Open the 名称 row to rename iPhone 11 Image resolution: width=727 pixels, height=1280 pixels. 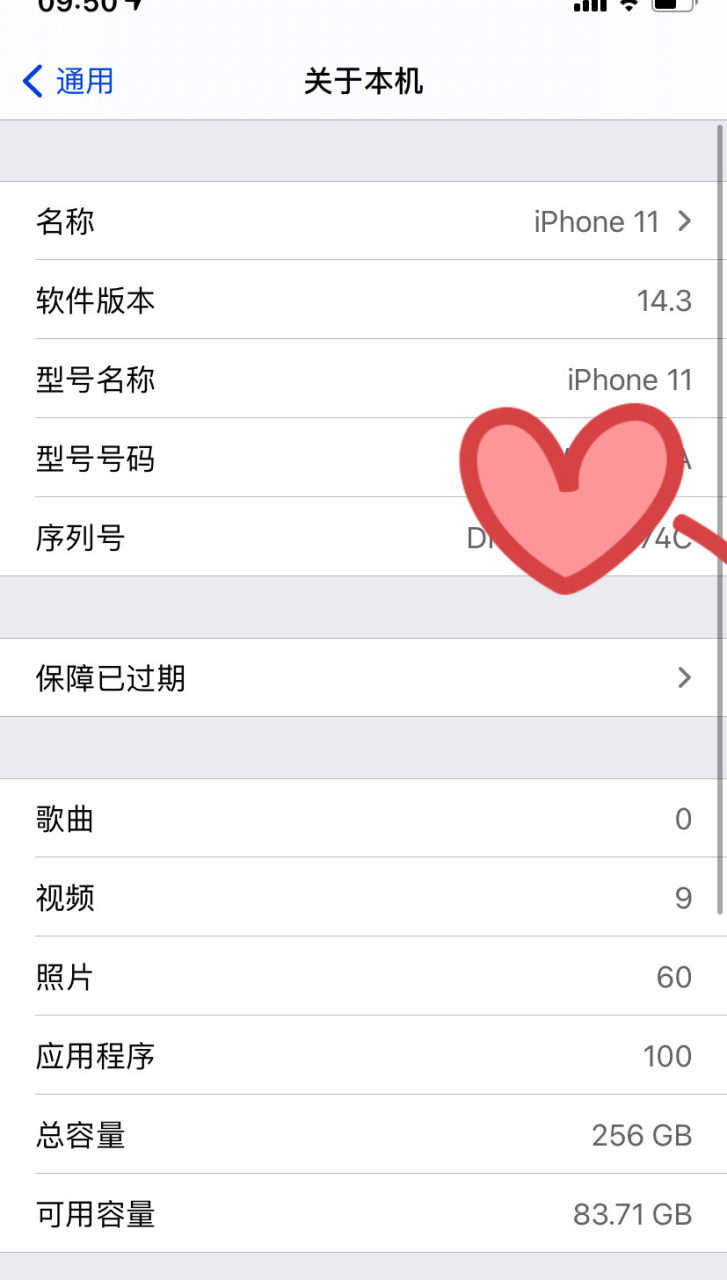[x=363, y=221]
